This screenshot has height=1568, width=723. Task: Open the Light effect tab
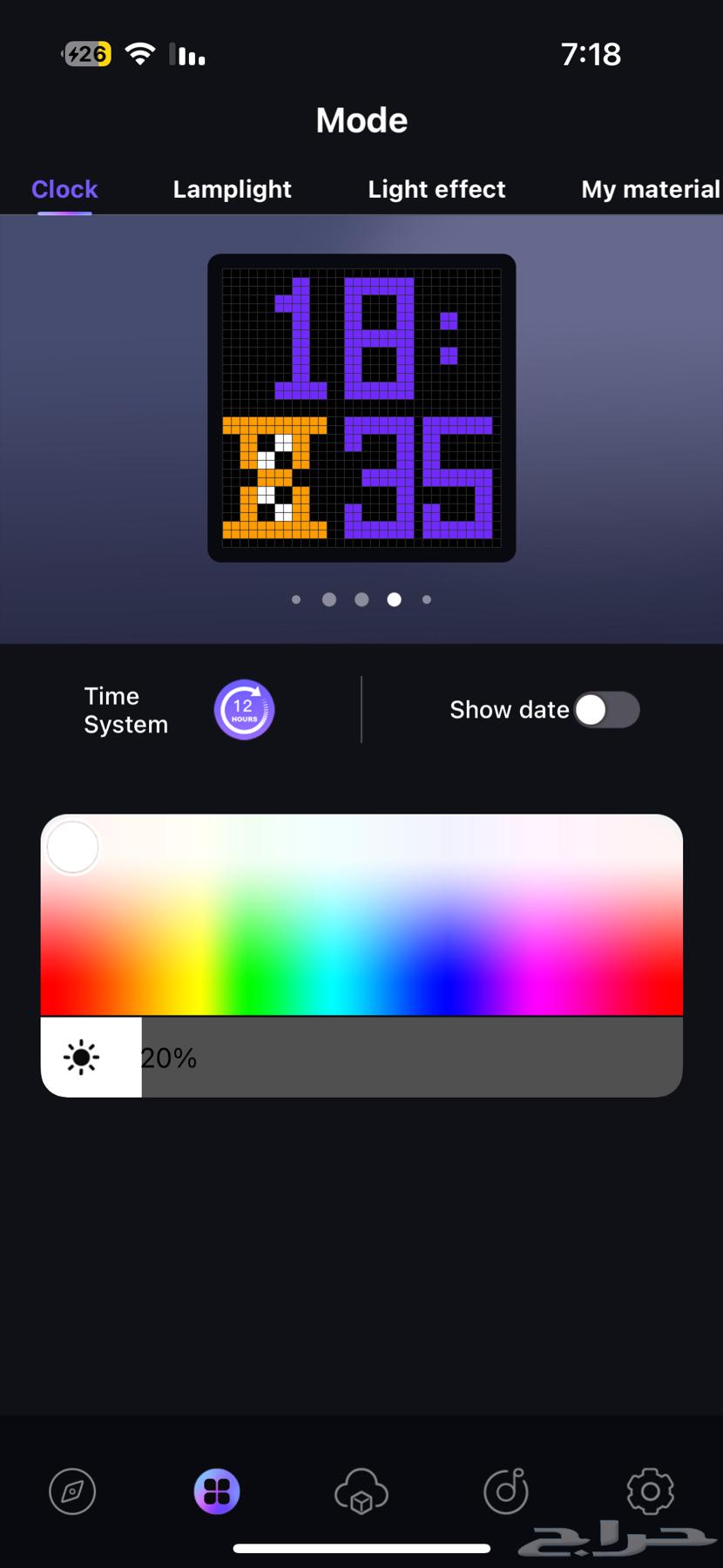click(436, 189)
